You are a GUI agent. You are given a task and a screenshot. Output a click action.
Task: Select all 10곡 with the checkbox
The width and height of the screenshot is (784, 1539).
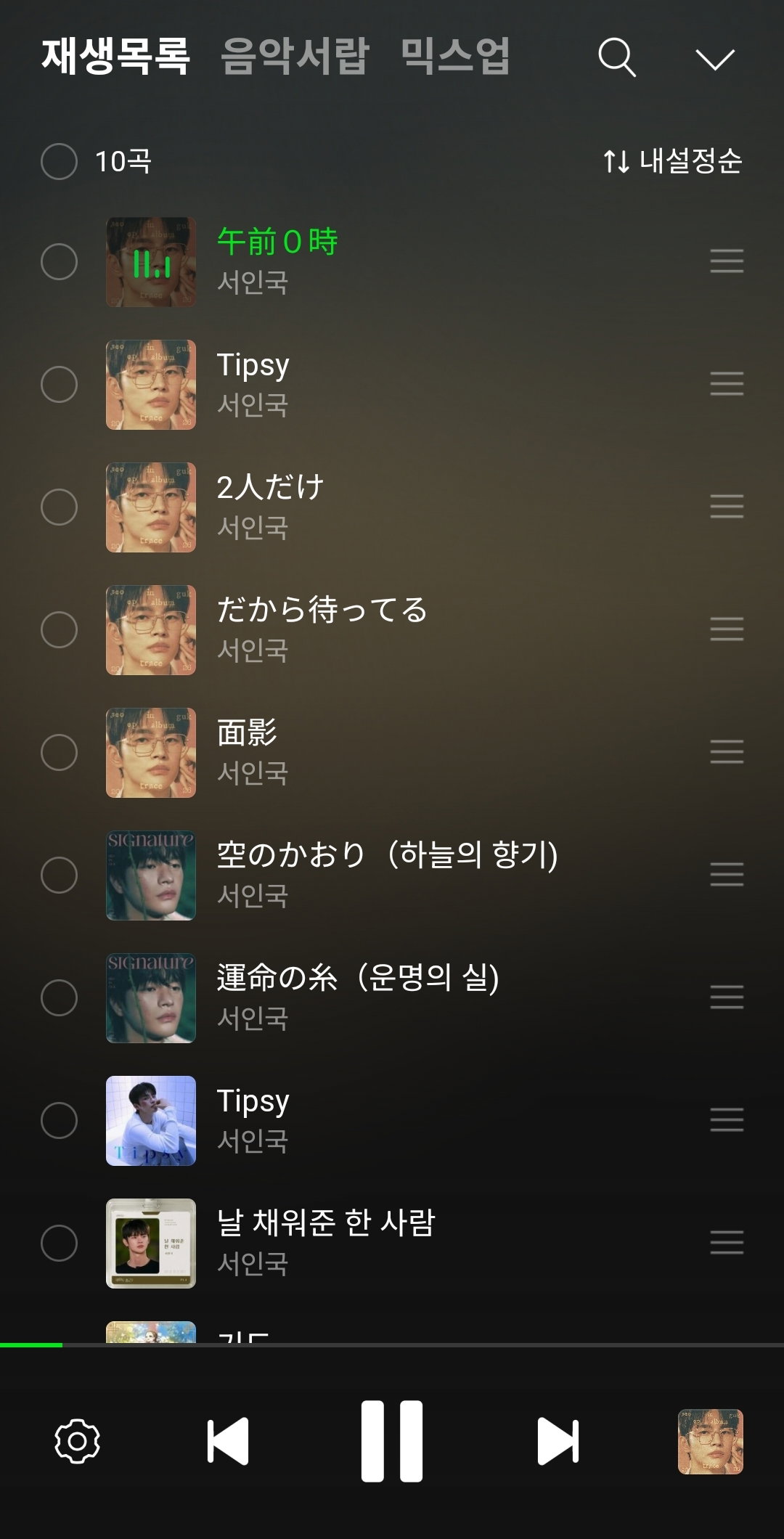pos(59,161)
